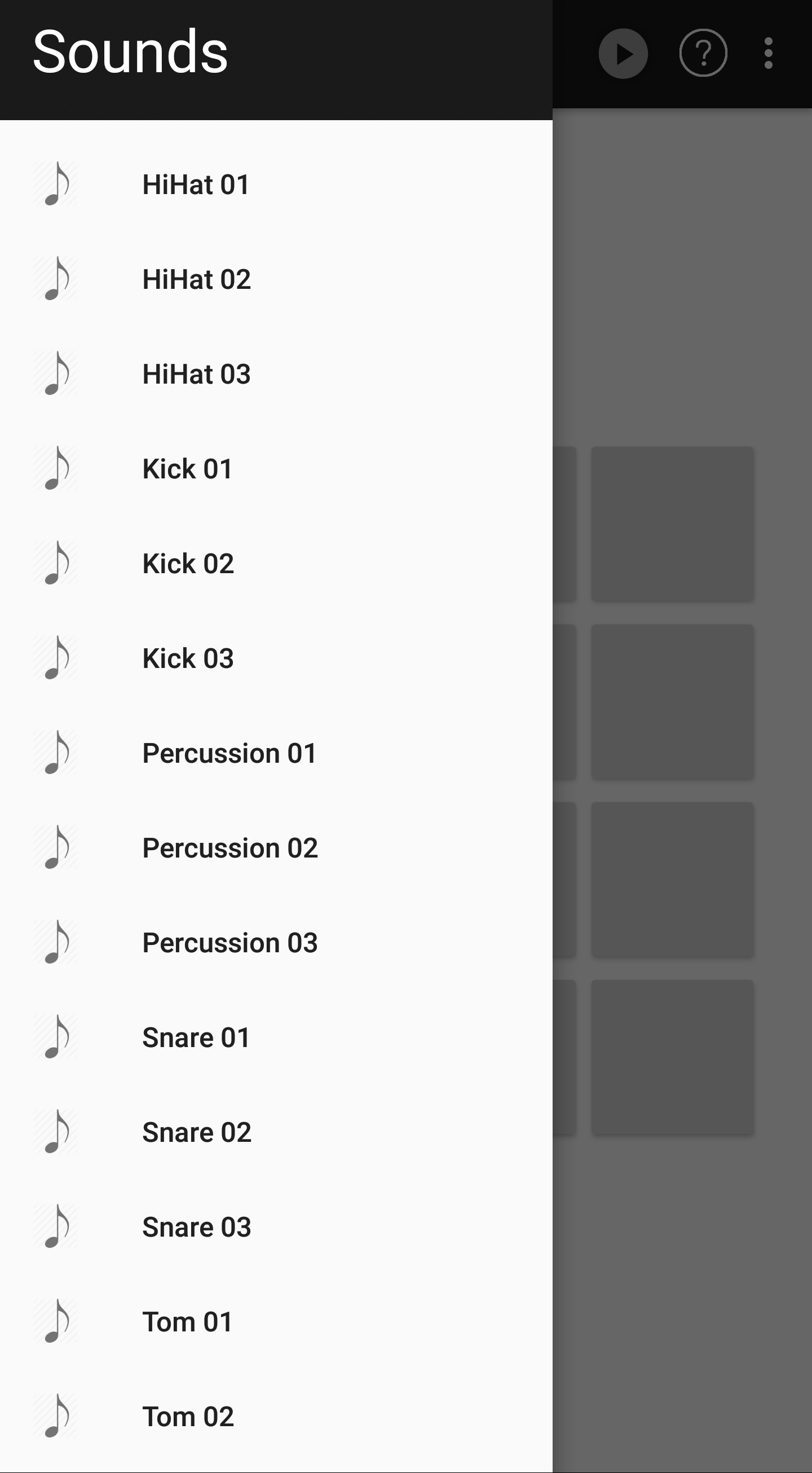Tap the Snare 03 entry
Image resolution: width=812 pixels, height=1473 pixels.
click(x=276, y=1227)
